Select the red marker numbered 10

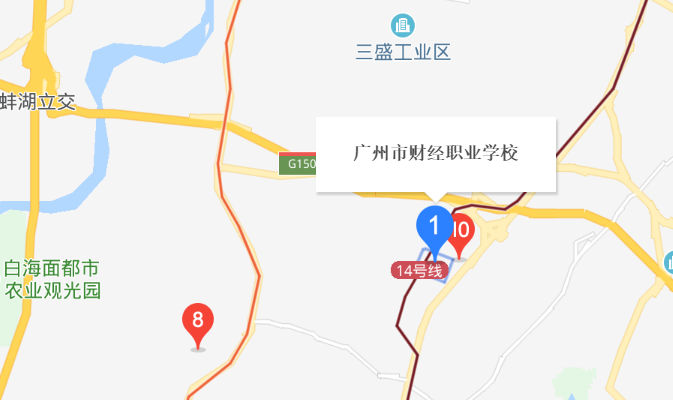pos(464,231)
